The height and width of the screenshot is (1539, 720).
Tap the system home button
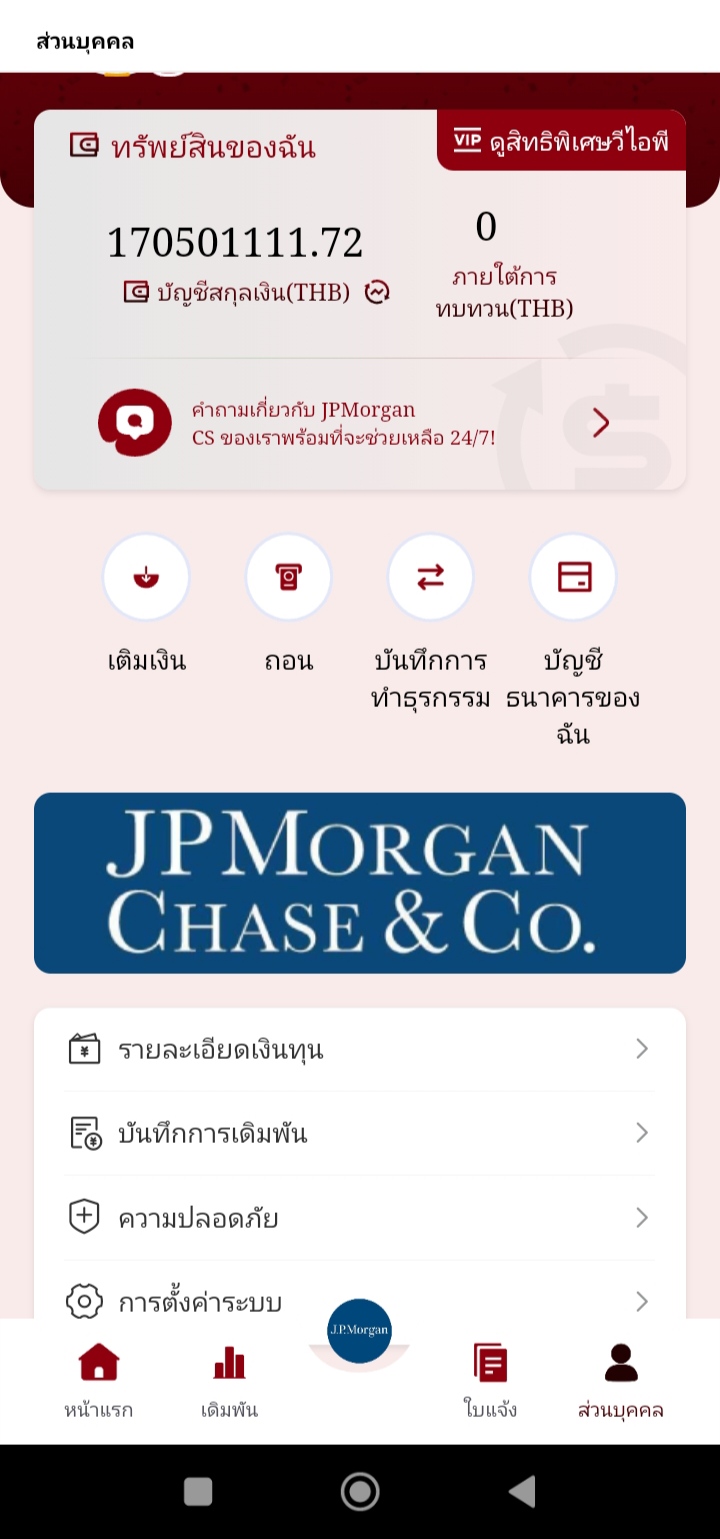pyautogui.click(x=360, y=1491)
